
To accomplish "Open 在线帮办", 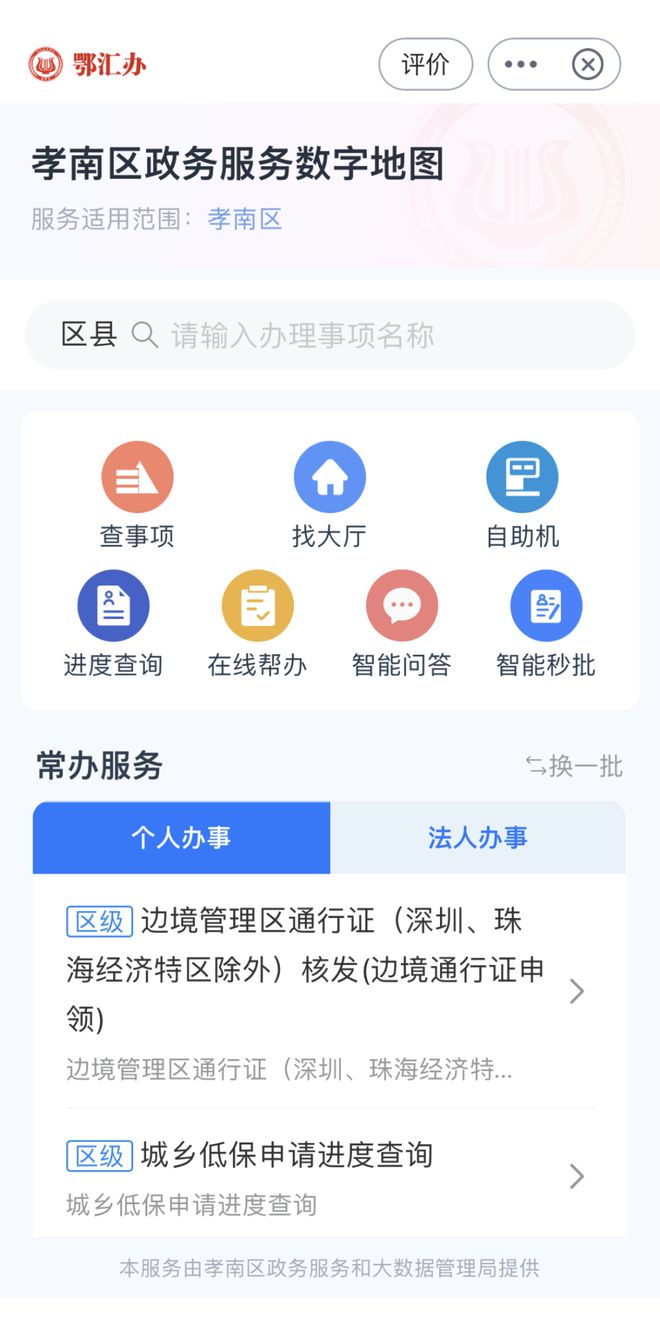I will pyautogui.click(x=257, y=624).
